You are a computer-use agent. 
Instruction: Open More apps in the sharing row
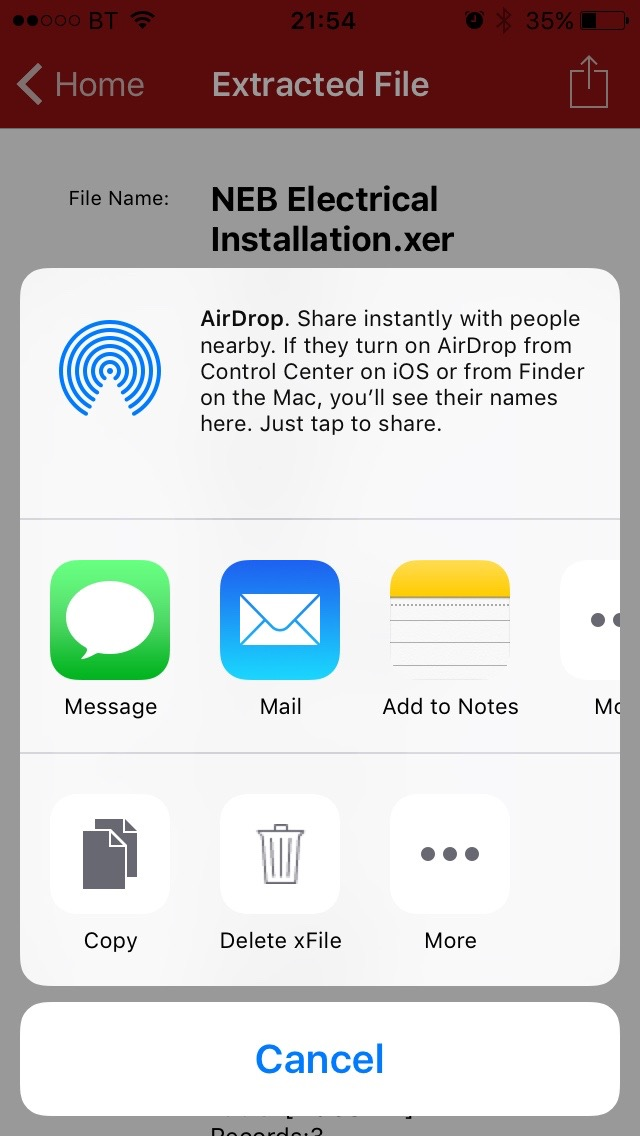point(600,620)
